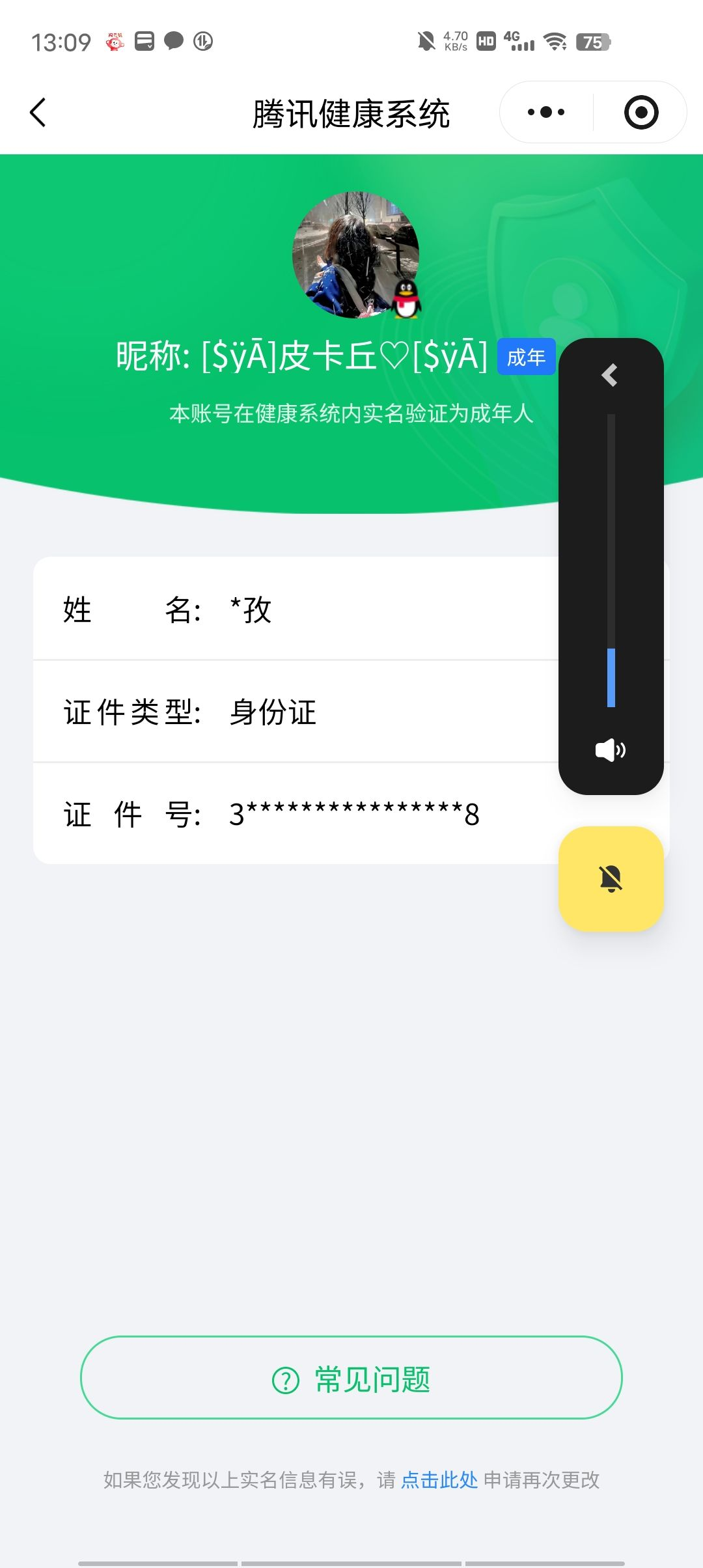
Task: Tap the monkey mascot notification icon
Action: (x=115, y=41)
